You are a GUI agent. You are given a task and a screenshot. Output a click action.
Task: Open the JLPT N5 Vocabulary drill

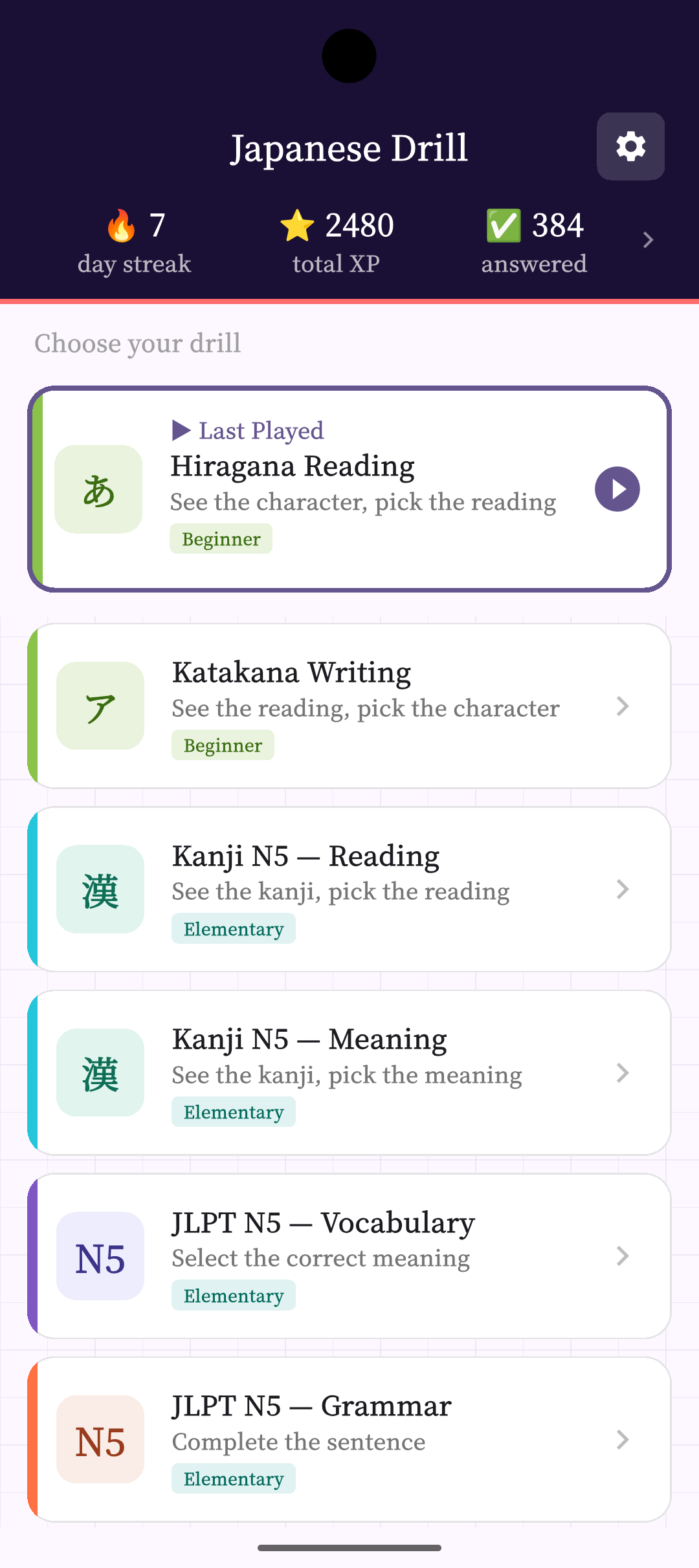pos(349,1258)
